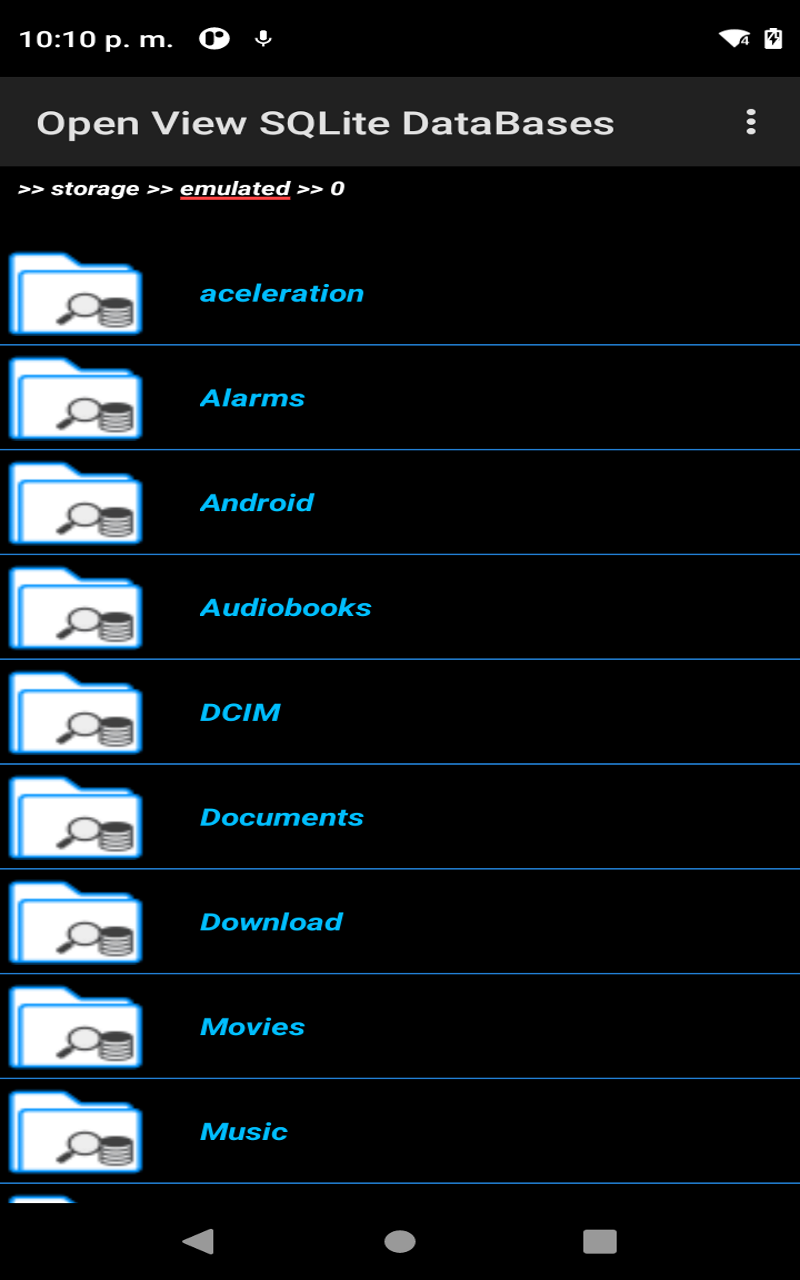Select the 0 entry in the breadcrumb path

pos(337,188)
